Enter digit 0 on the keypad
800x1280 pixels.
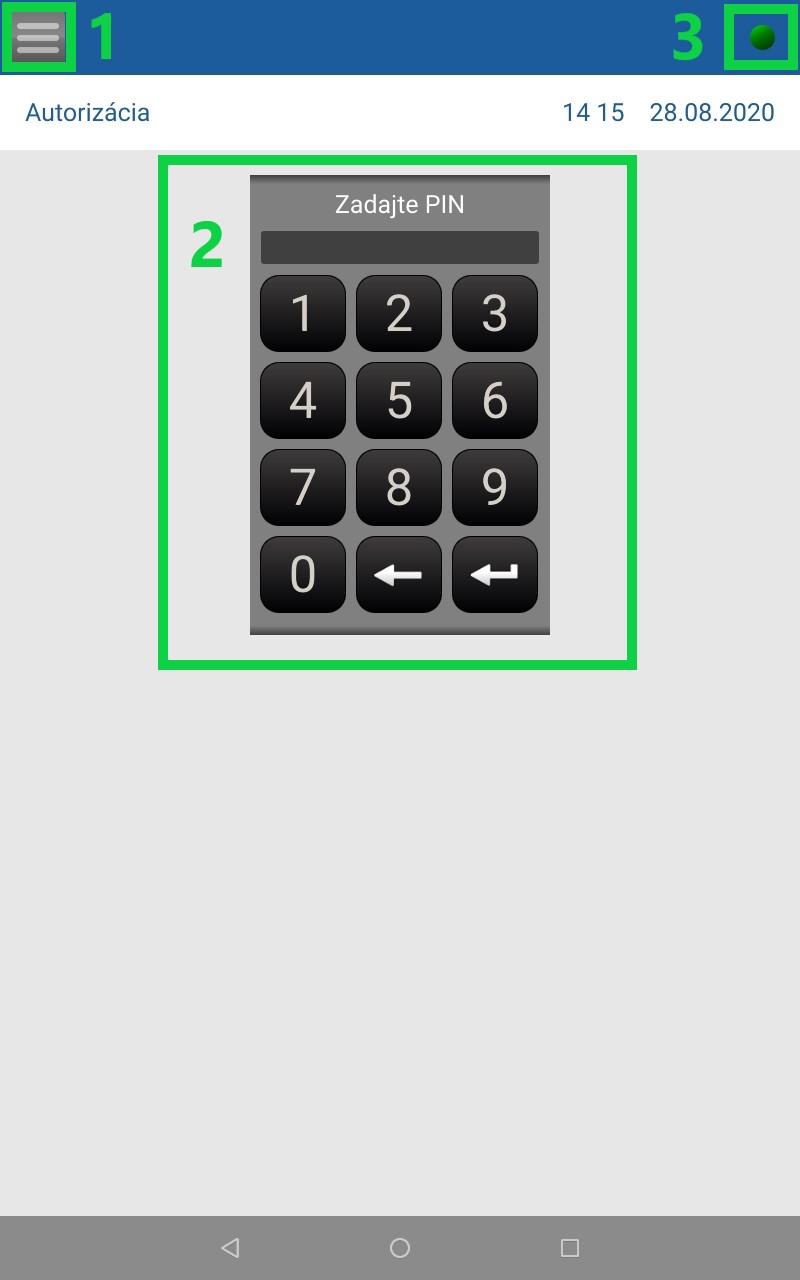tap(303, 575)
